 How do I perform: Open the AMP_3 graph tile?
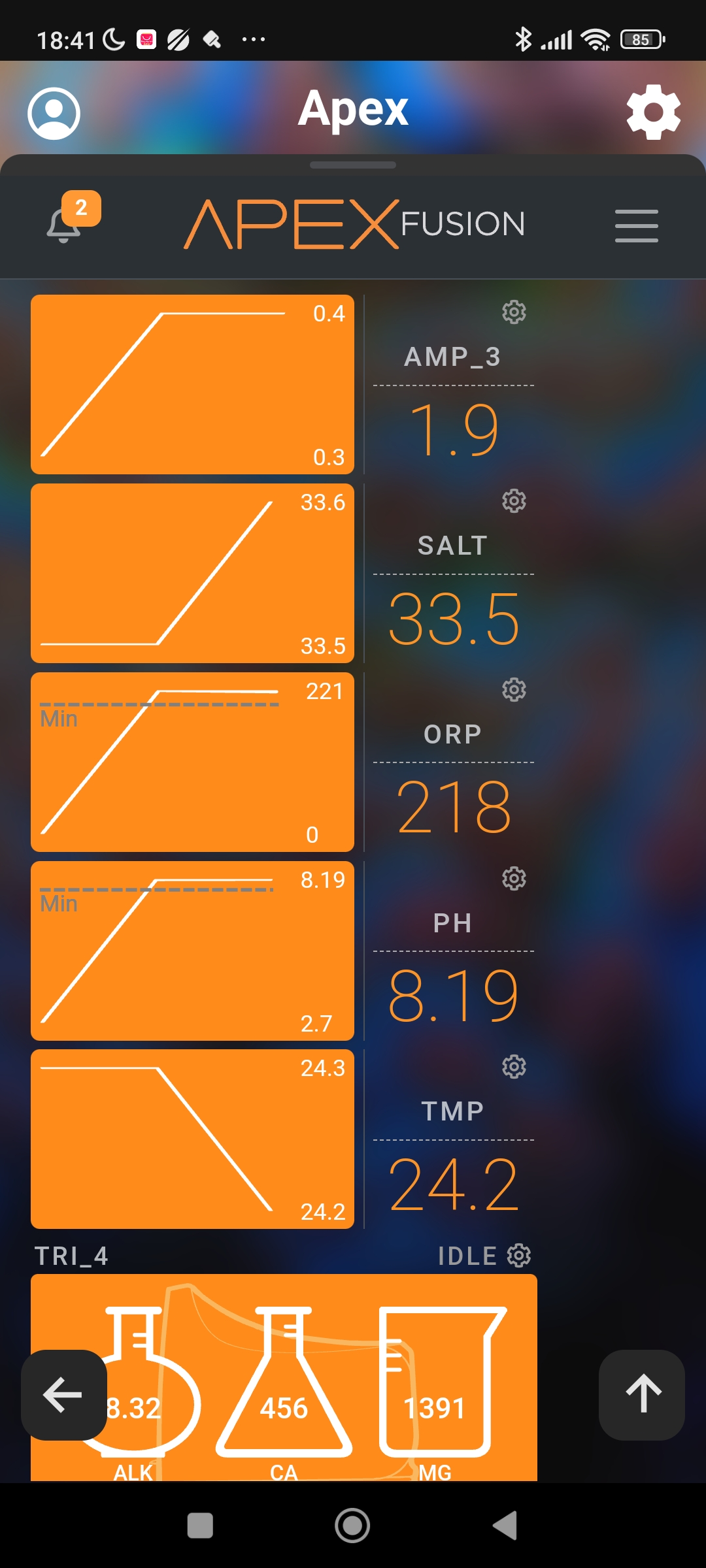point(192,384)
